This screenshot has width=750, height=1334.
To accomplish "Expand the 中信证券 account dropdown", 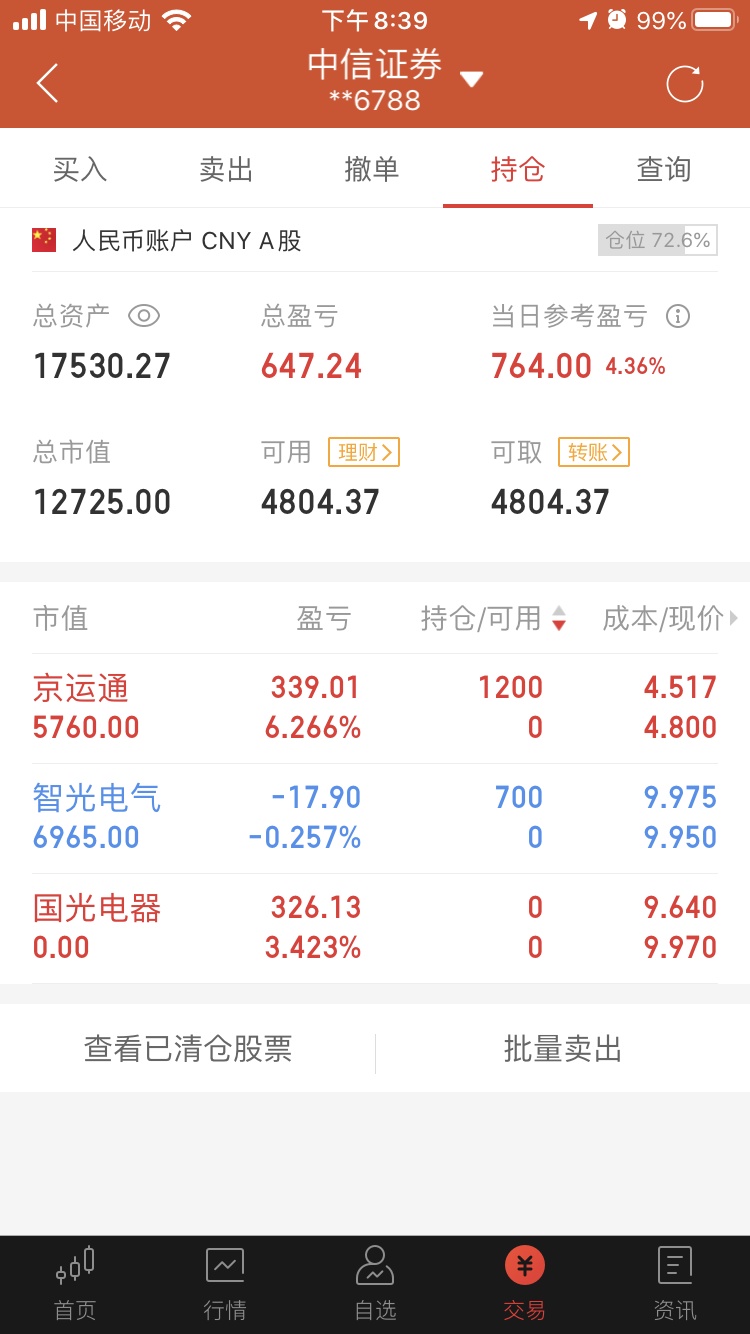I will 471,79.
